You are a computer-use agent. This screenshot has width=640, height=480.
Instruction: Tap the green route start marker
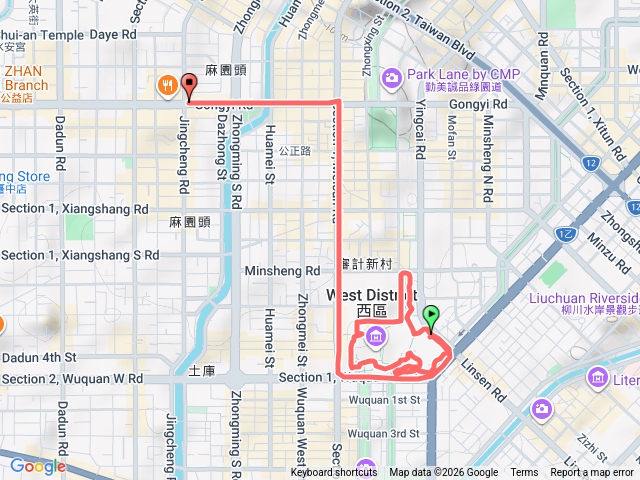coord(431,318)
